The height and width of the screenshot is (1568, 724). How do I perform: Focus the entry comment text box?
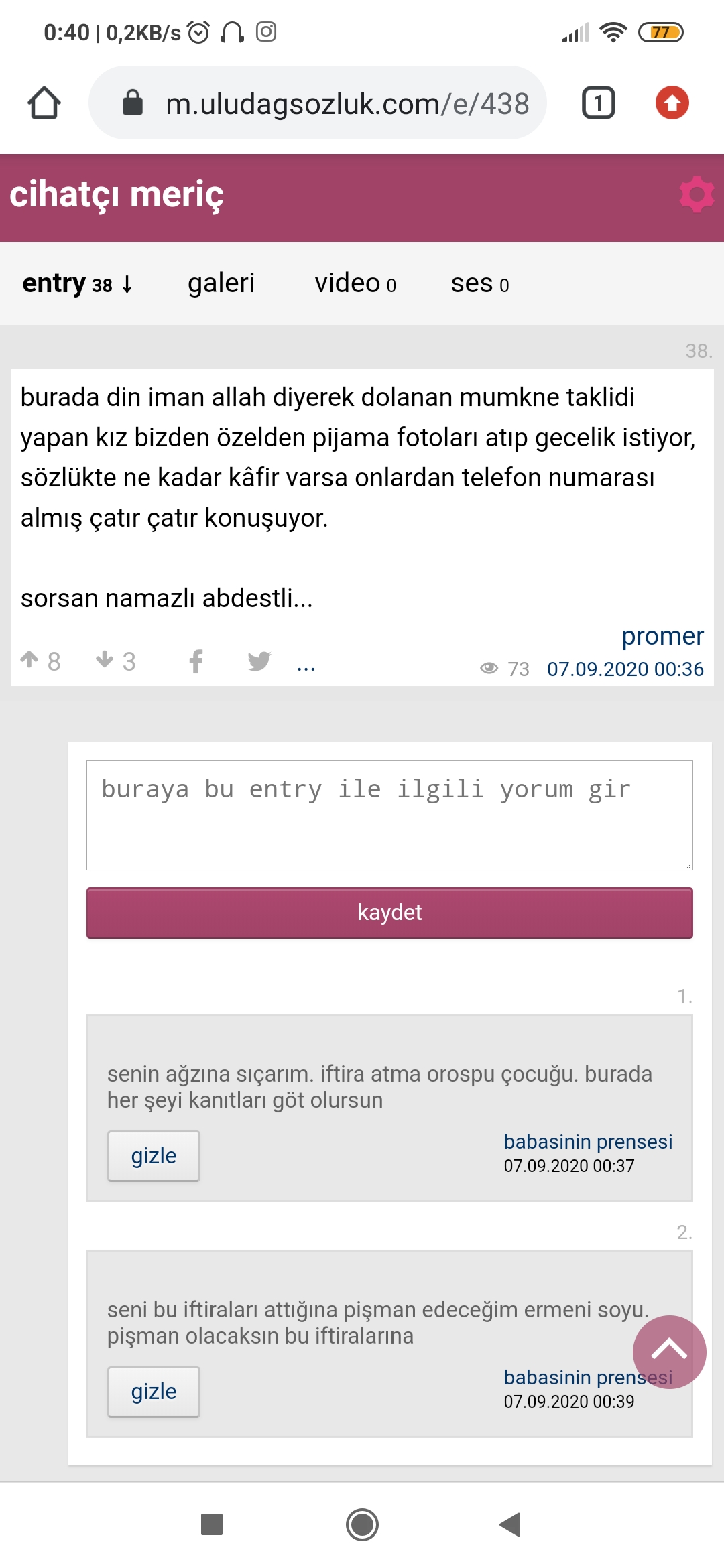(389, 815)
